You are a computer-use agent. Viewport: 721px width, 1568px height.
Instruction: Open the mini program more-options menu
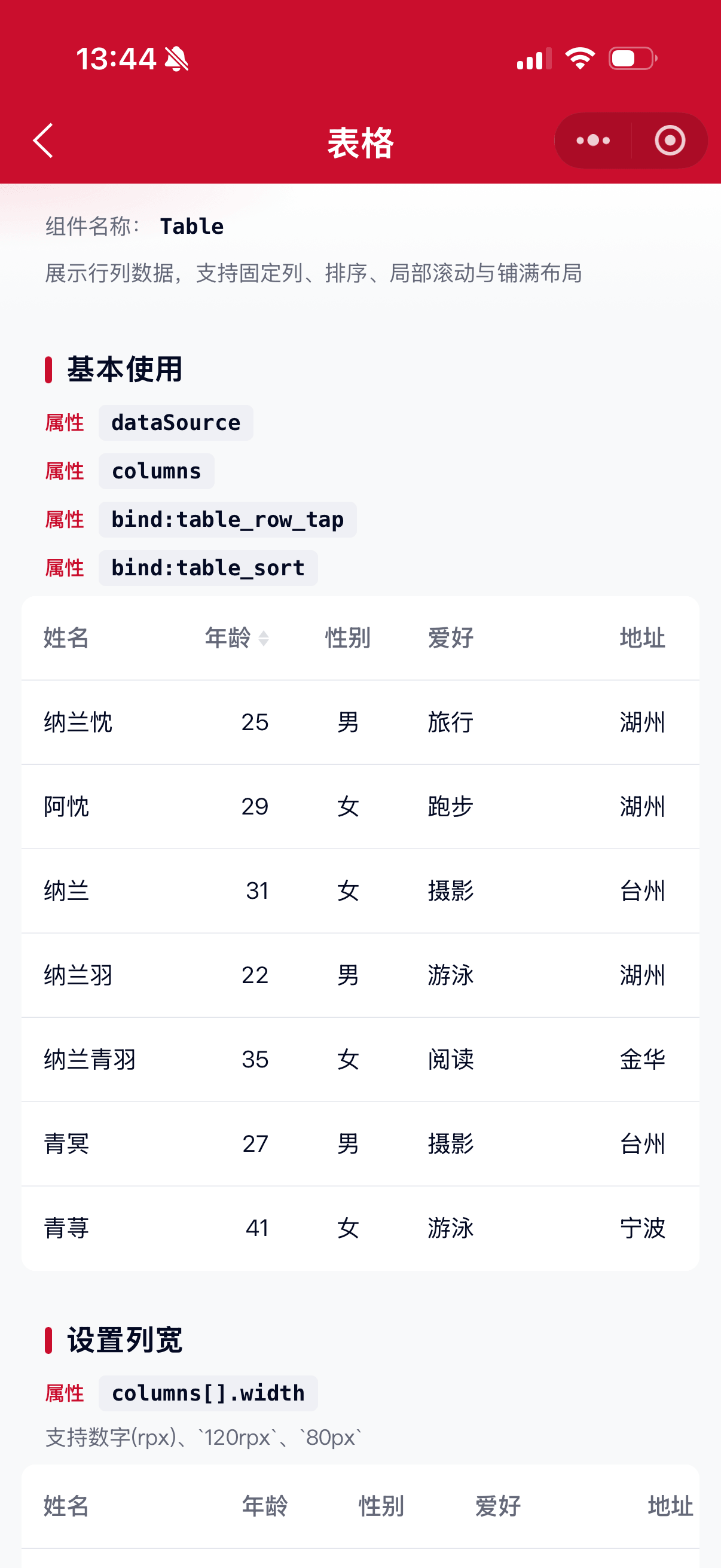point(593,141)
